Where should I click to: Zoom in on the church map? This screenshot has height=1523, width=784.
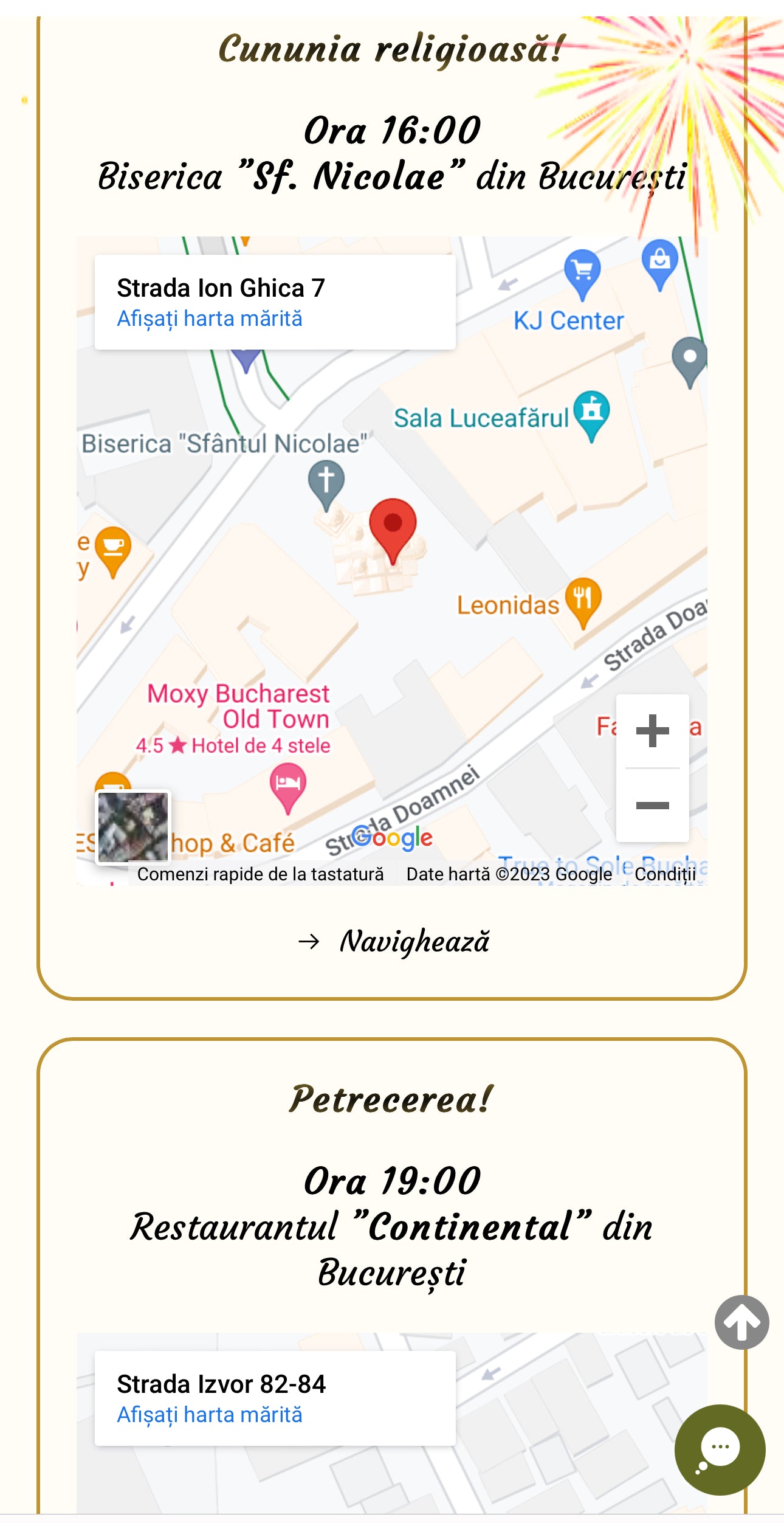pos(652,730)
